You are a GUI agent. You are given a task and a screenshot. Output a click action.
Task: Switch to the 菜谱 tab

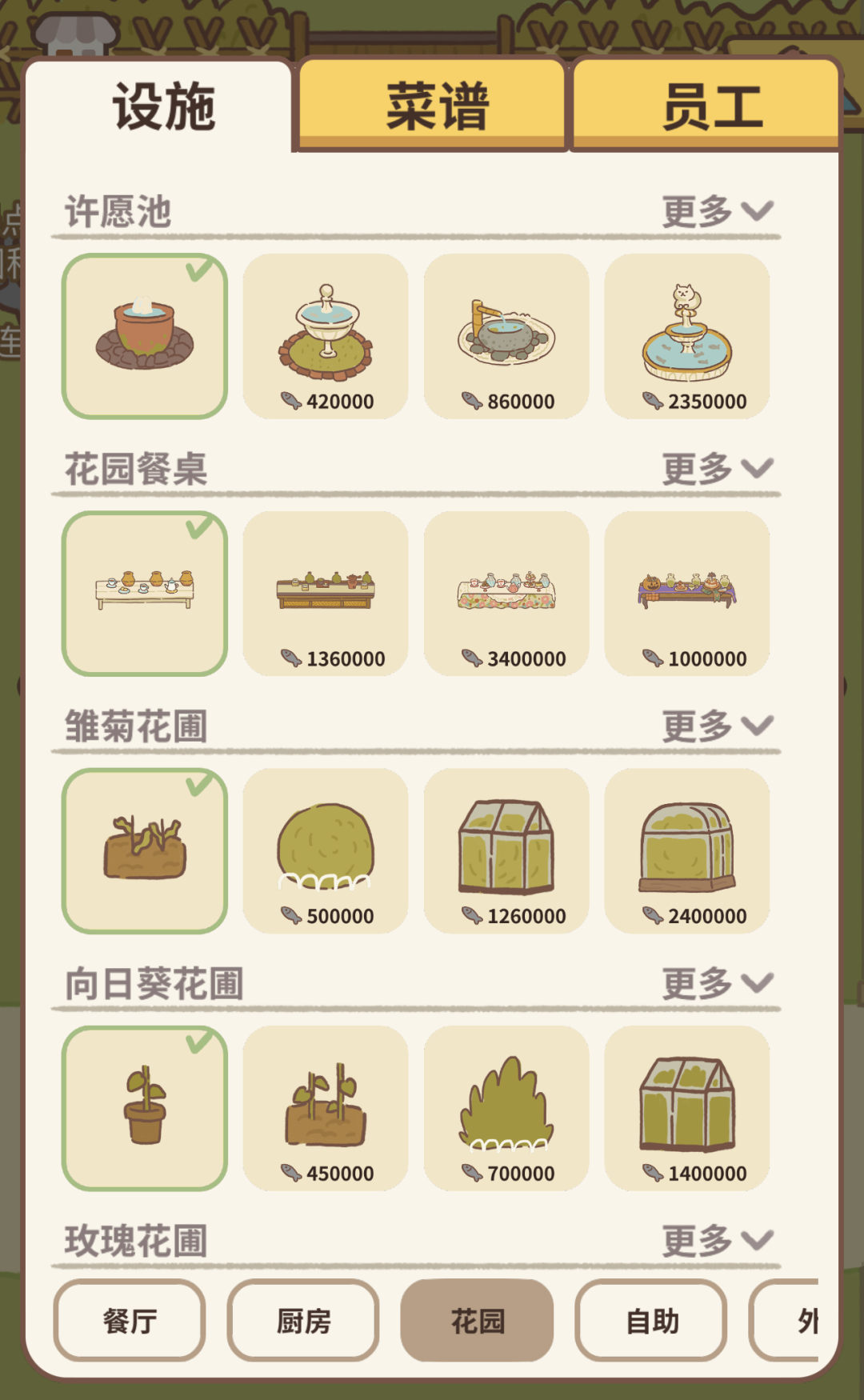click(433, 105)
